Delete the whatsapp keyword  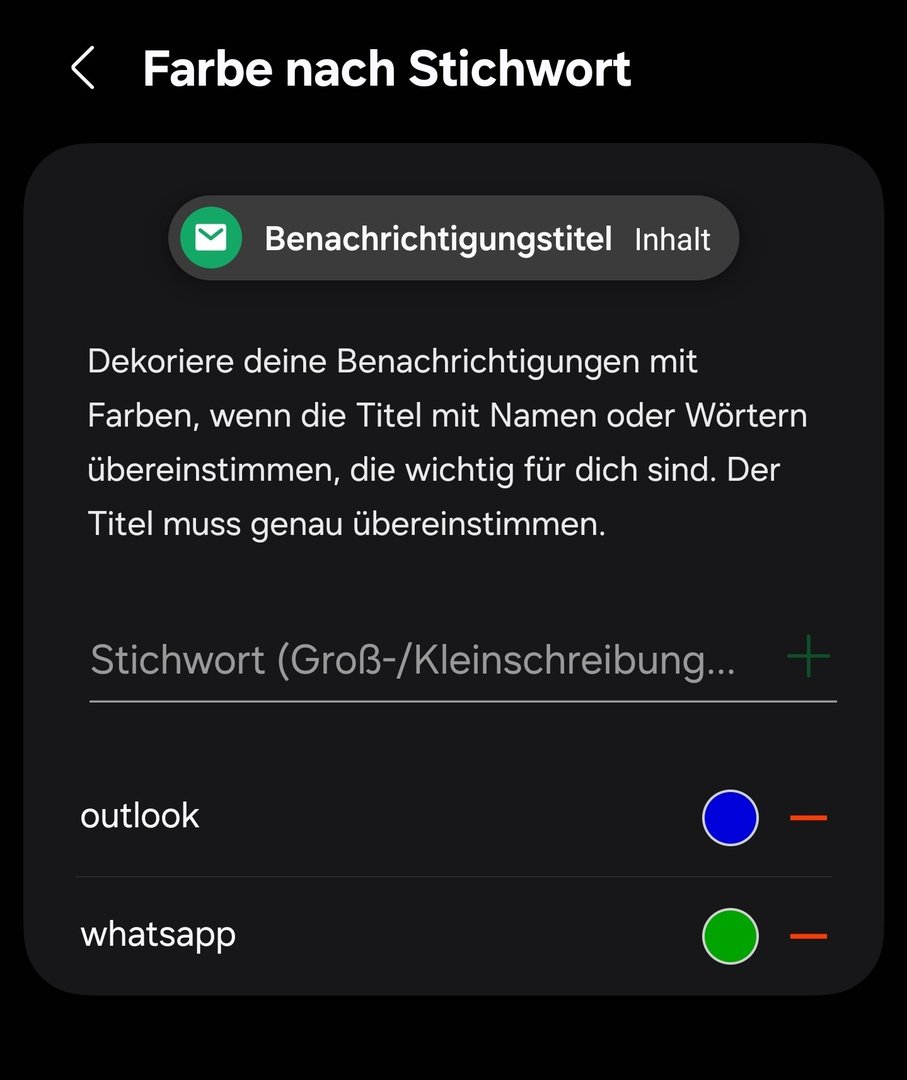808,936
